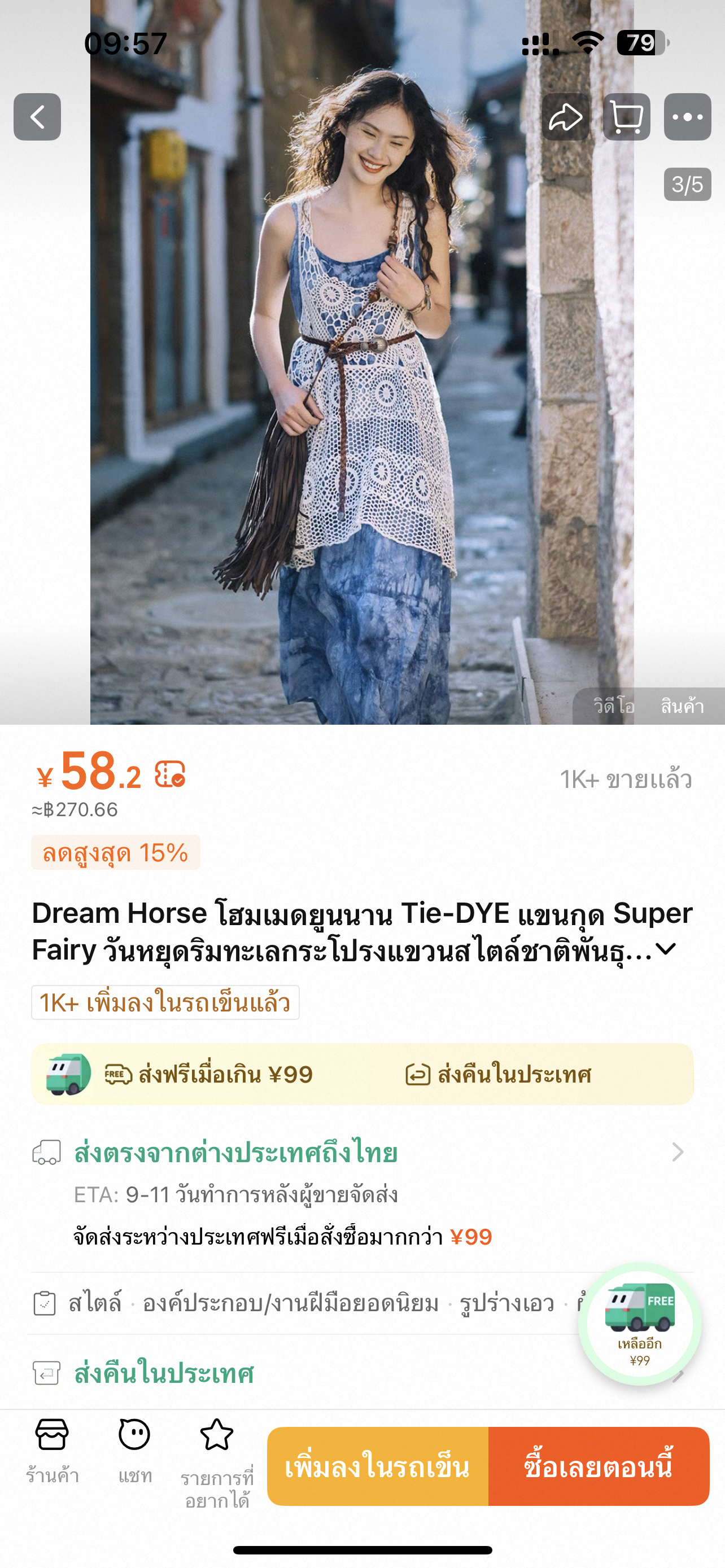The width and height of the screenshot is (725, 1568).
Task: Expand the full product title
Action: click(x=667, y=949)
